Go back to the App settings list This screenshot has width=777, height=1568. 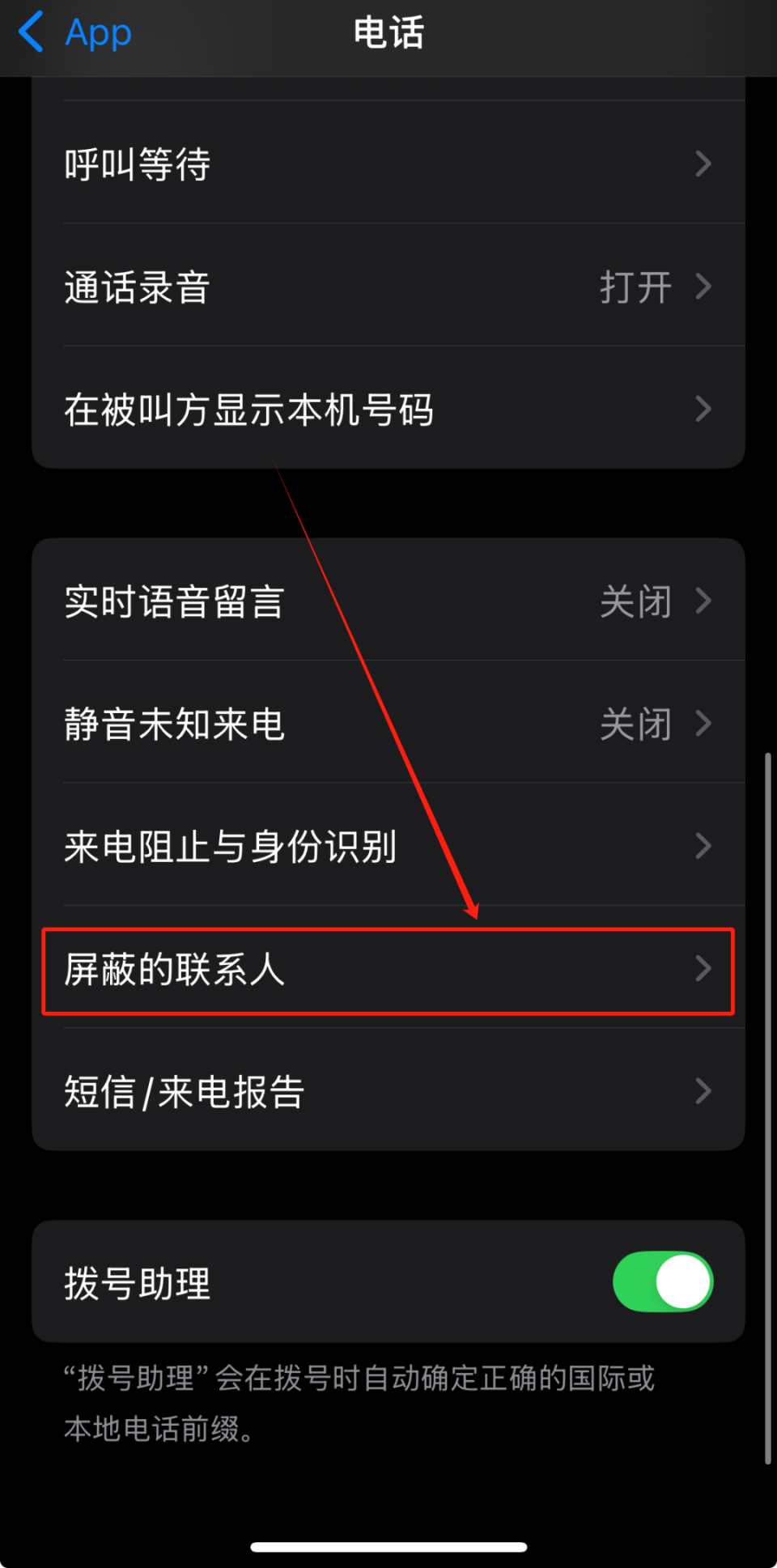74,32
